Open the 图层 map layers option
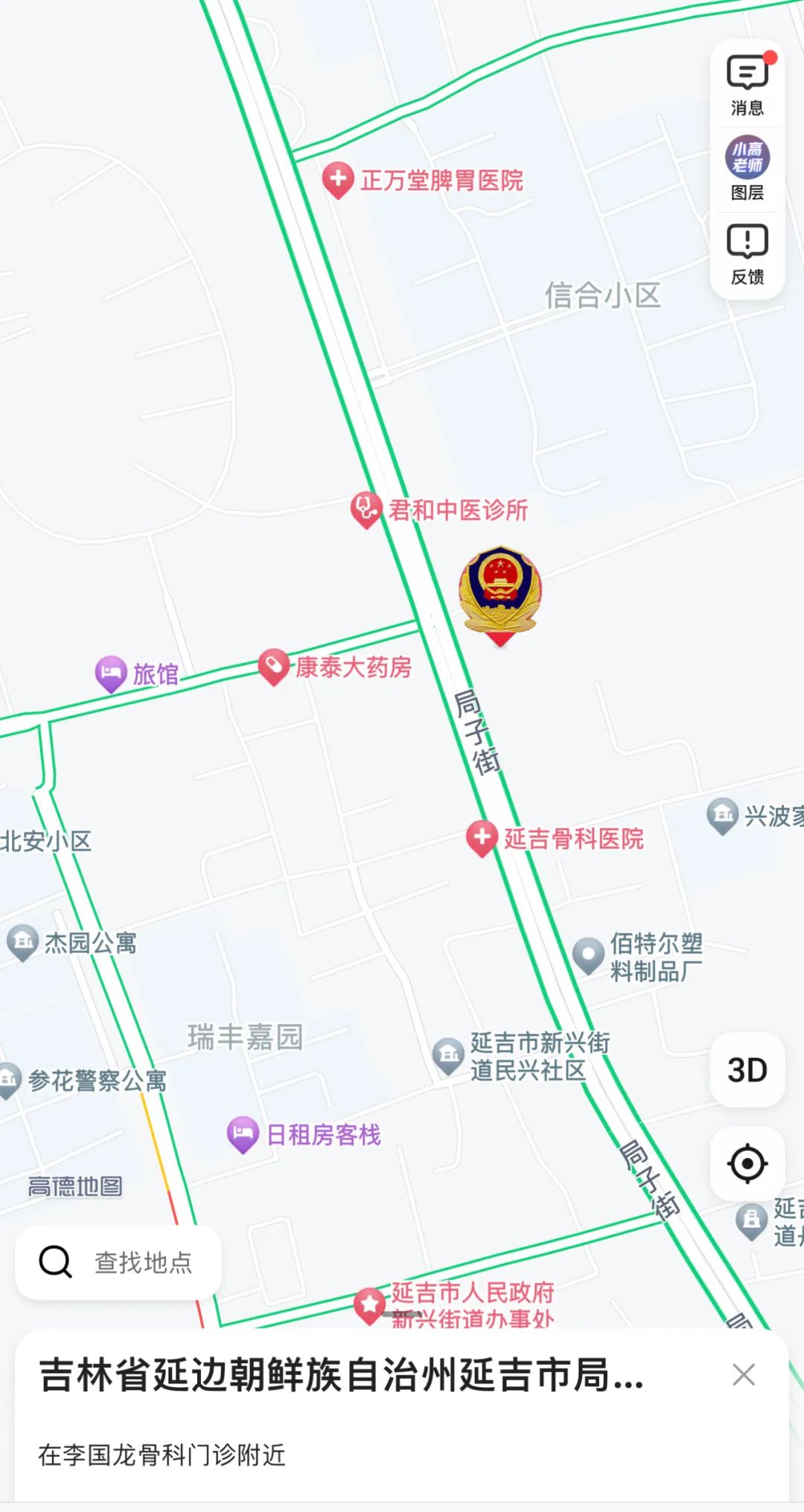 click(x=747, y=169)
